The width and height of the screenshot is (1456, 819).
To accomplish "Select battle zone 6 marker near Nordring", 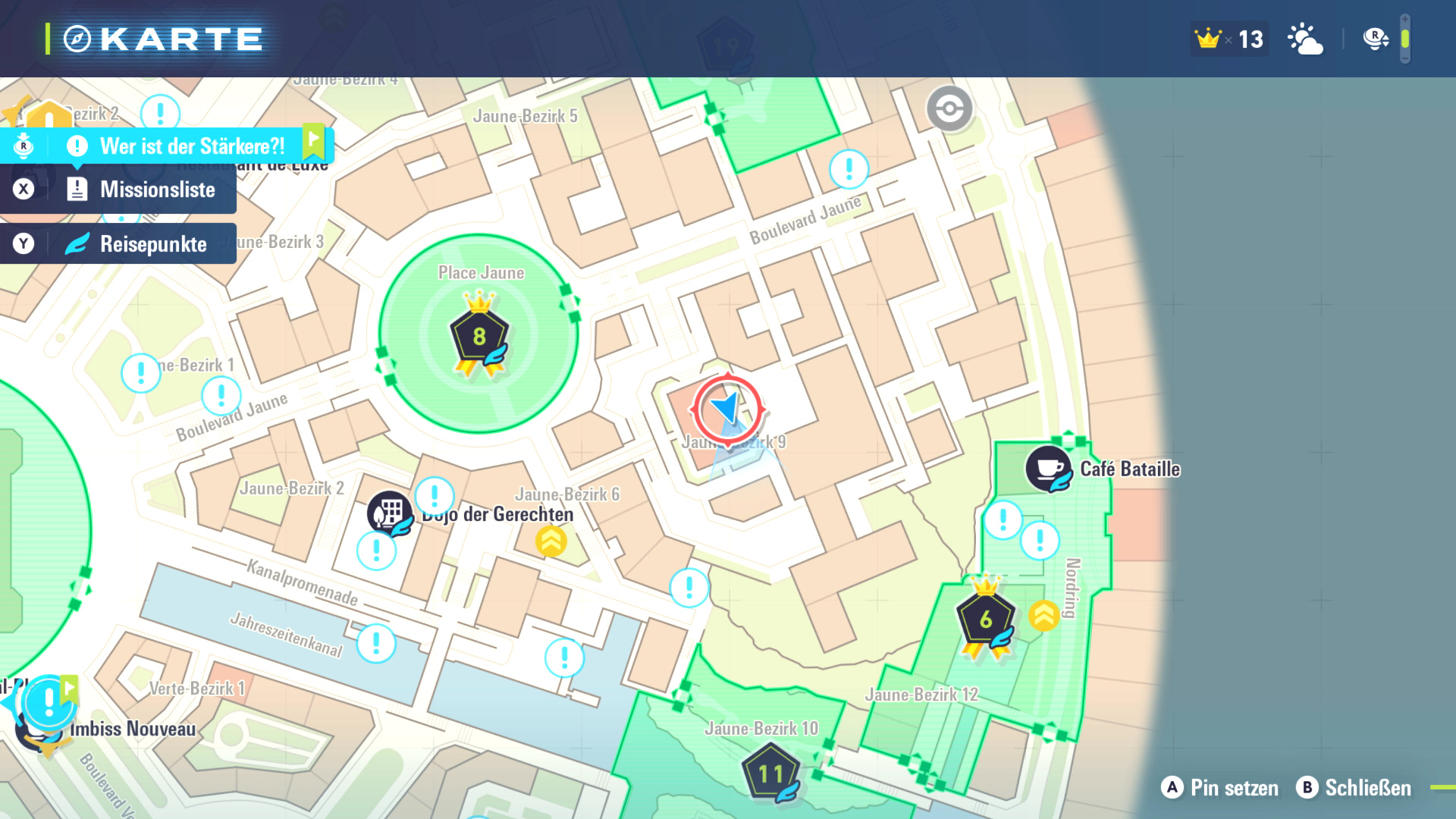I will click(985, 620).
